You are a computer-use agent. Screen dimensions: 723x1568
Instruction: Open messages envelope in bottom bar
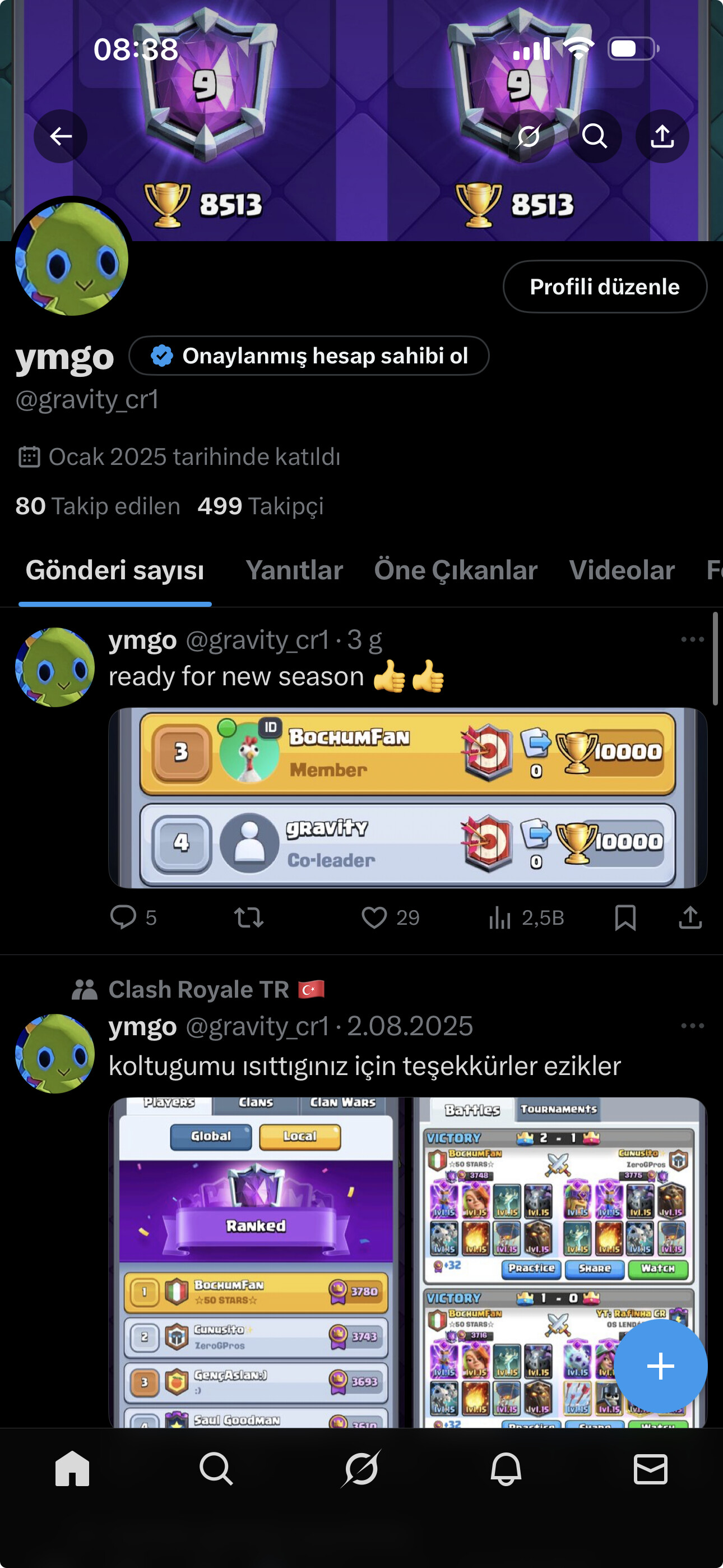click(650, 1469)
